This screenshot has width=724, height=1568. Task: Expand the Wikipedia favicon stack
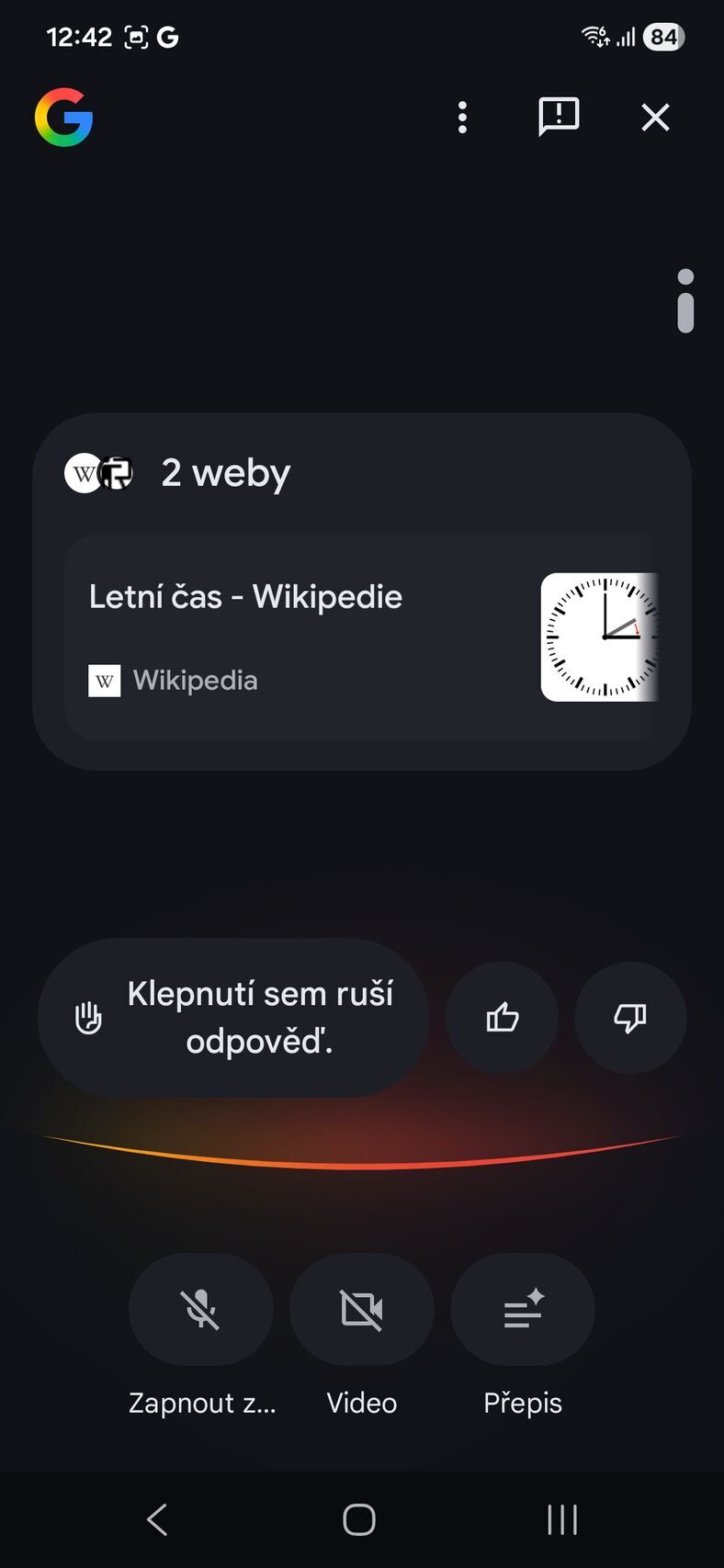click(x=97, y=472)
